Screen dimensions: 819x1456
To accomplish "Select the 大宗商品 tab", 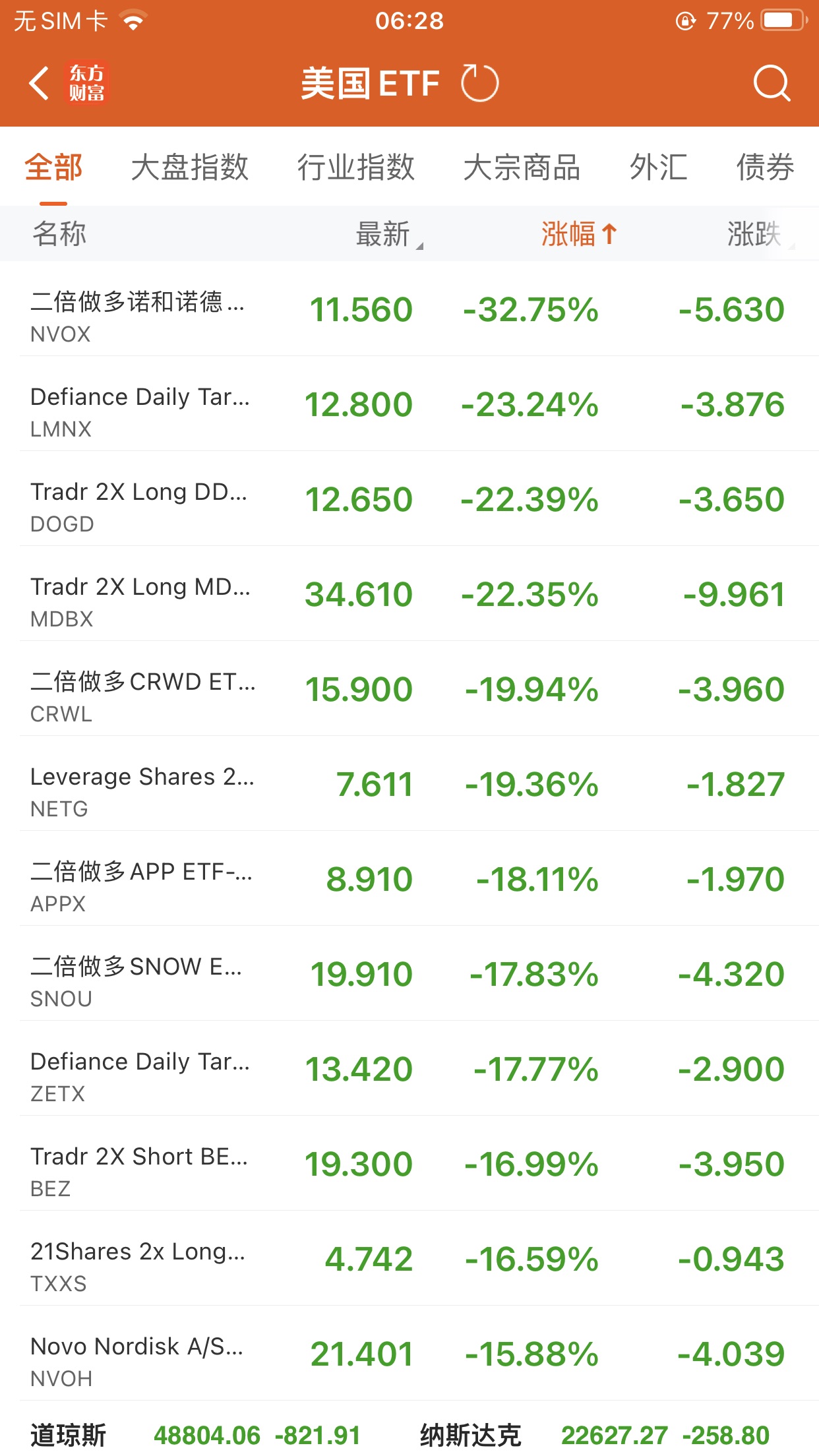I will 522,167.
